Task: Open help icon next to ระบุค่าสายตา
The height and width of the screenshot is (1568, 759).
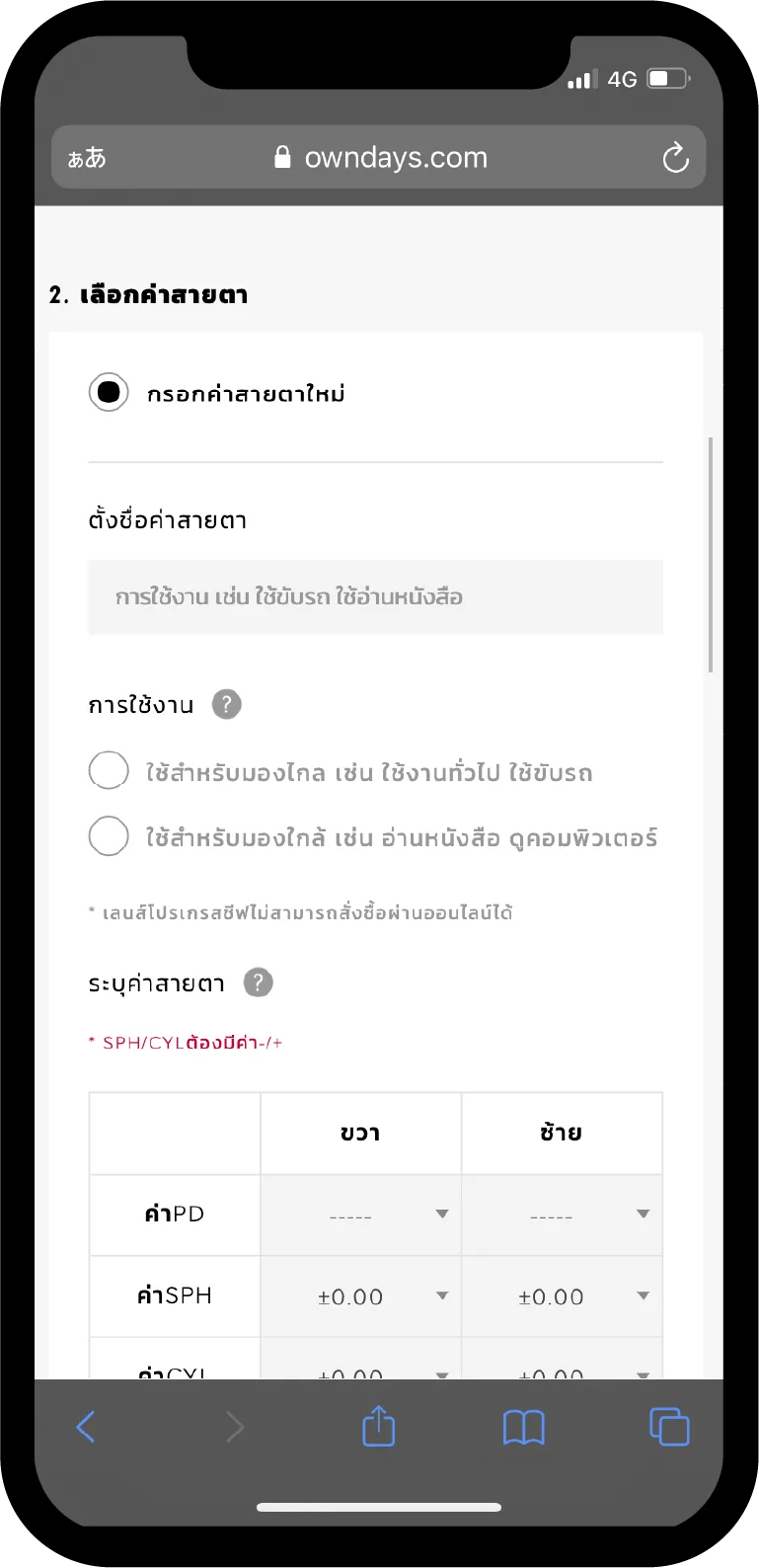Action: point(258,982)
